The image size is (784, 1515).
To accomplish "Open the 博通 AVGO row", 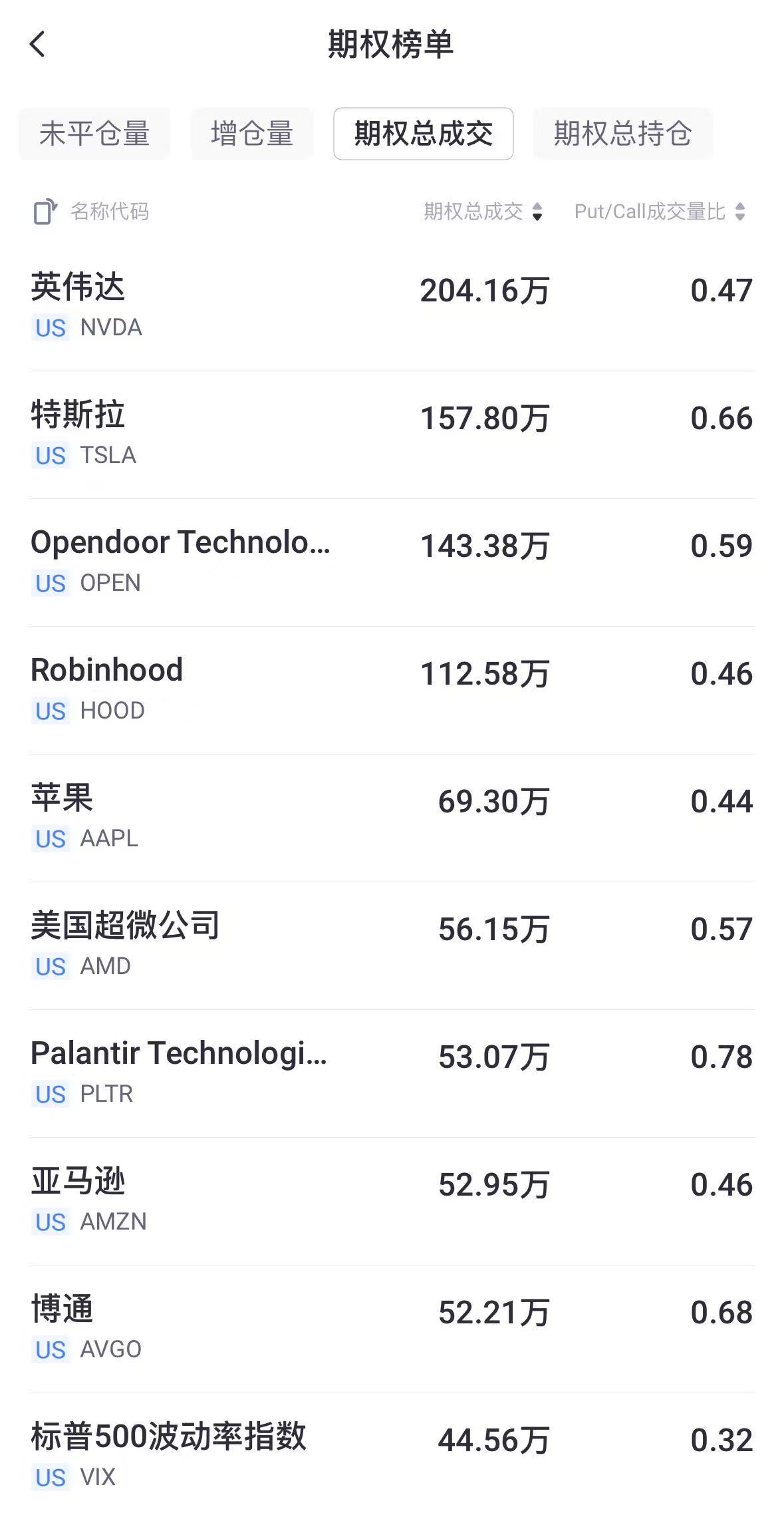I will pos(392,1329).
